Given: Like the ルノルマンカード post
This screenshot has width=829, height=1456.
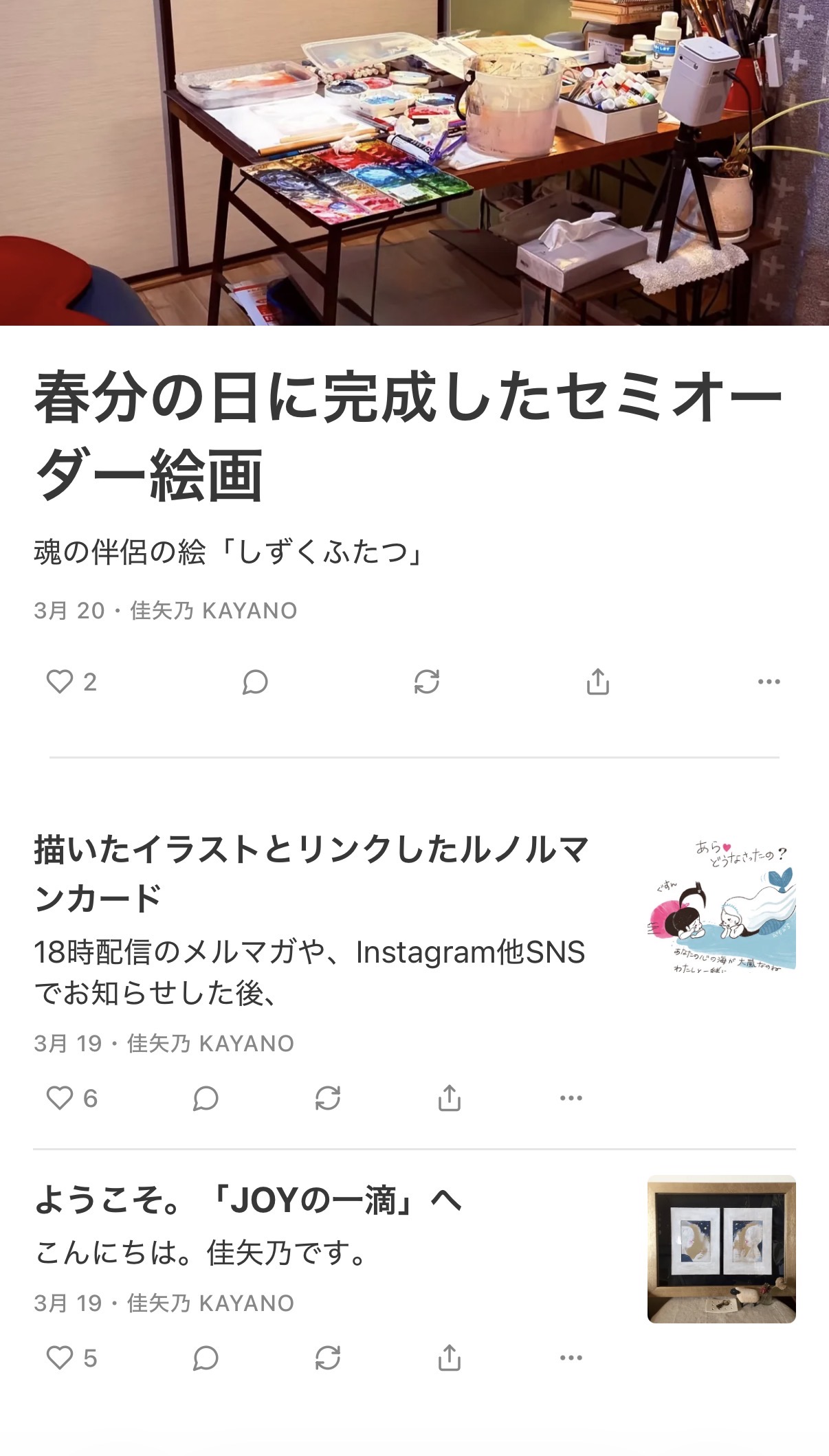Looking at the screenshot, I should (x=60, y=1098).
